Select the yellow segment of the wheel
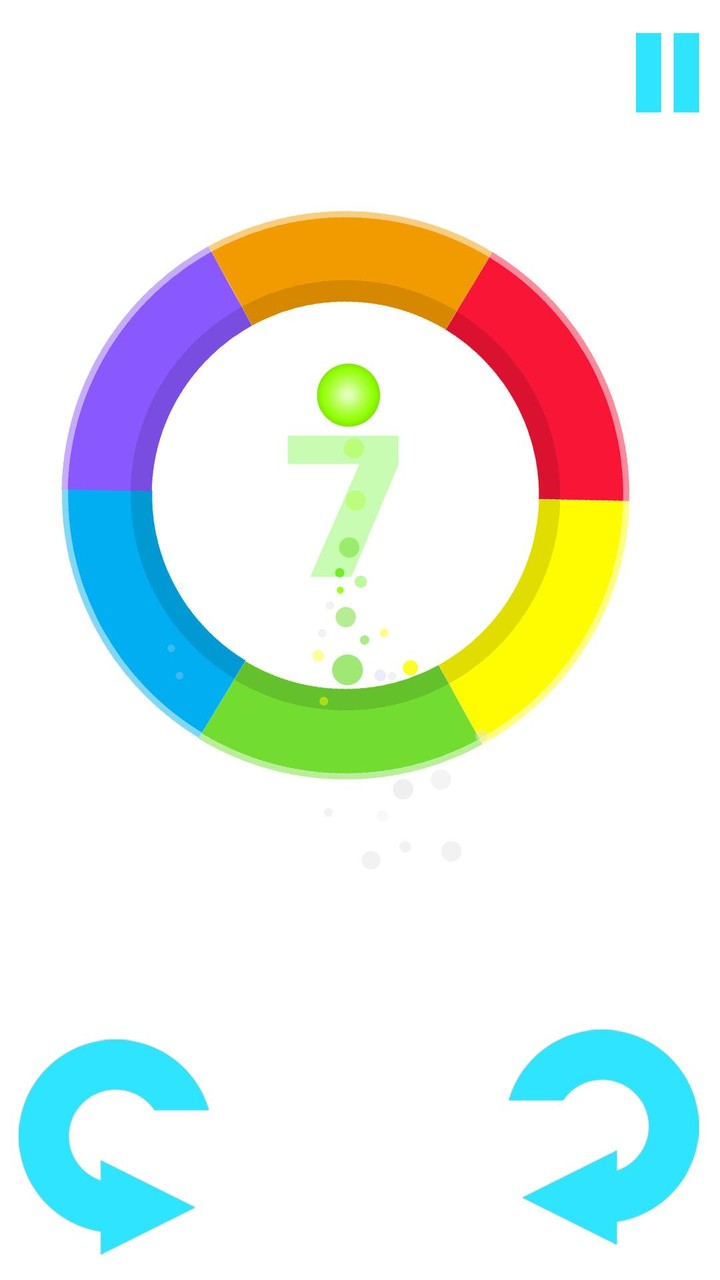720x1280 pixels. point(555,610)
